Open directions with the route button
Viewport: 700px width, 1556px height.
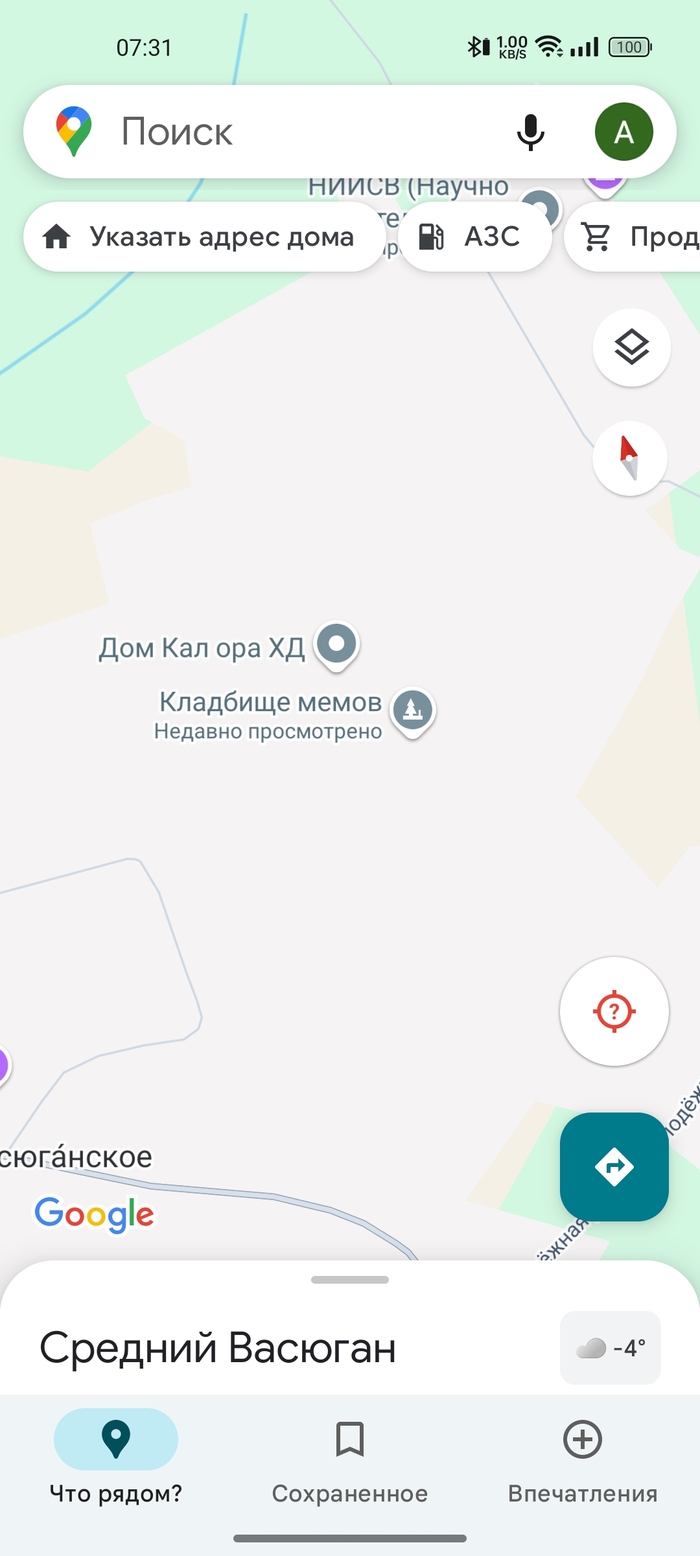click(614, 1166)
